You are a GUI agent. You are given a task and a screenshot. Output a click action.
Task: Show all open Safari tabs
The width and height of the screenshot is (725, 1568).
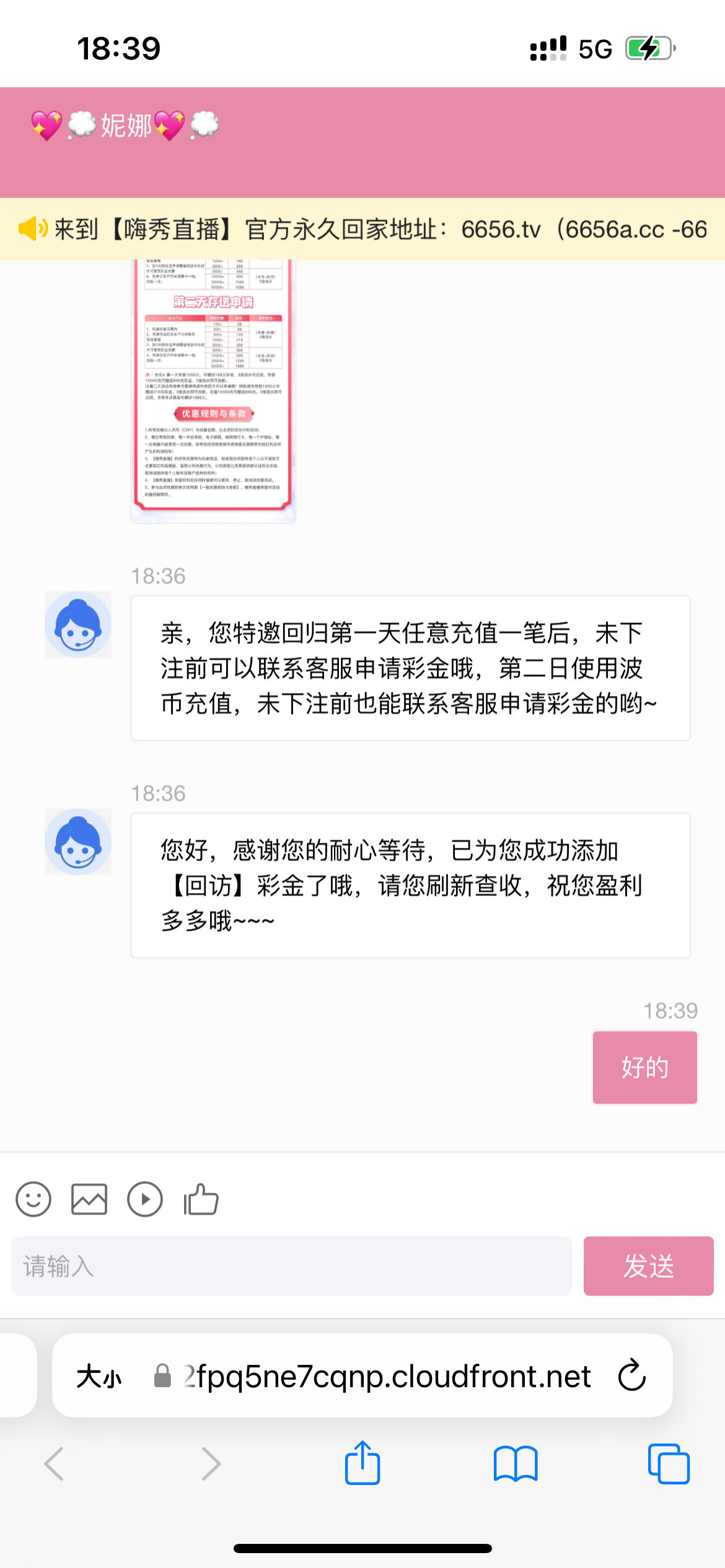(x=668, y=1463)
